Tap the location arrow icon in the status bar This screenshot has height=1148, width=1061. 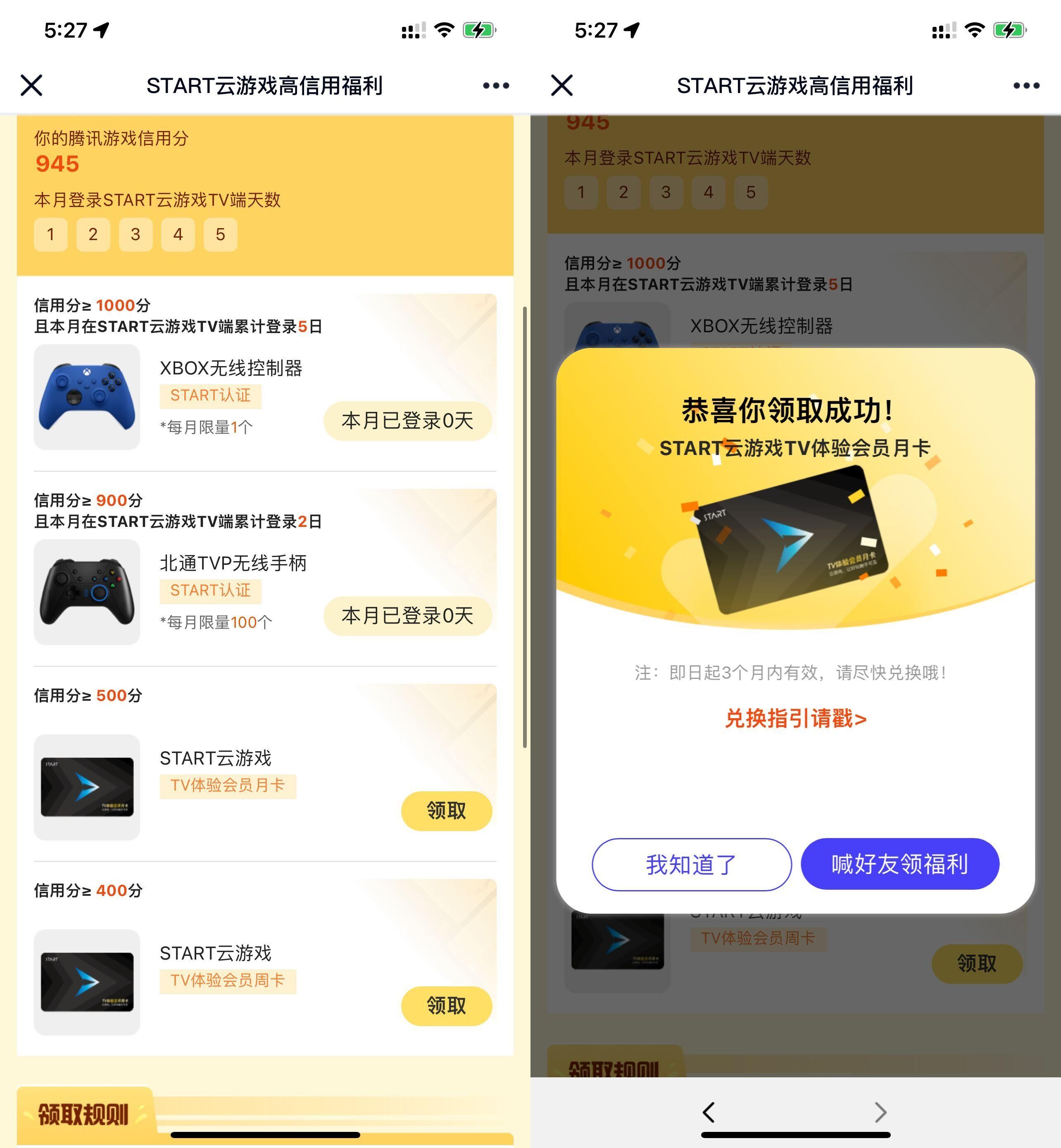click(100, 31)
